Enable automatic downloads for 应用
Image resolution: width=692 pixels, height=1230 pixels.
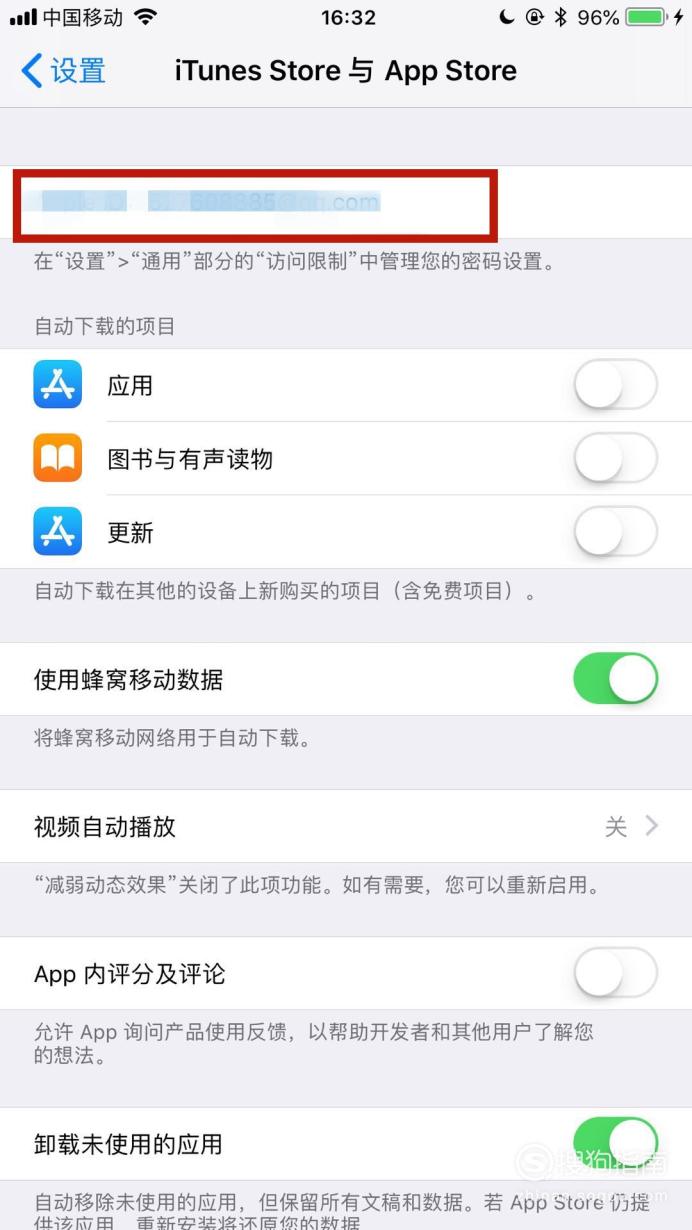[x=616, y=385]
